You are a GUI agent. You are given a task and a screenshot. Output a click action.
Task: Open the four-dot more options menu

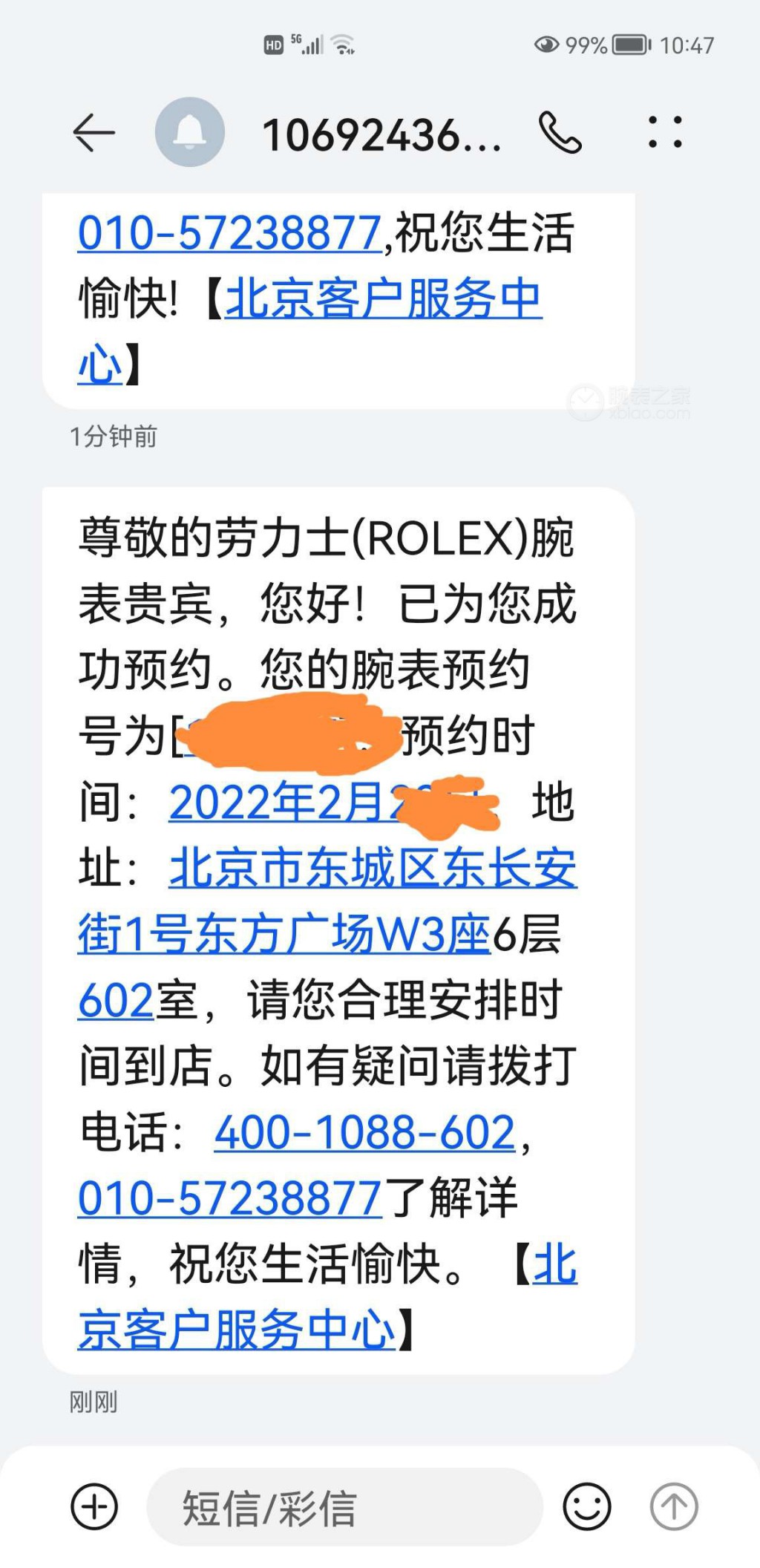point(665,132)
